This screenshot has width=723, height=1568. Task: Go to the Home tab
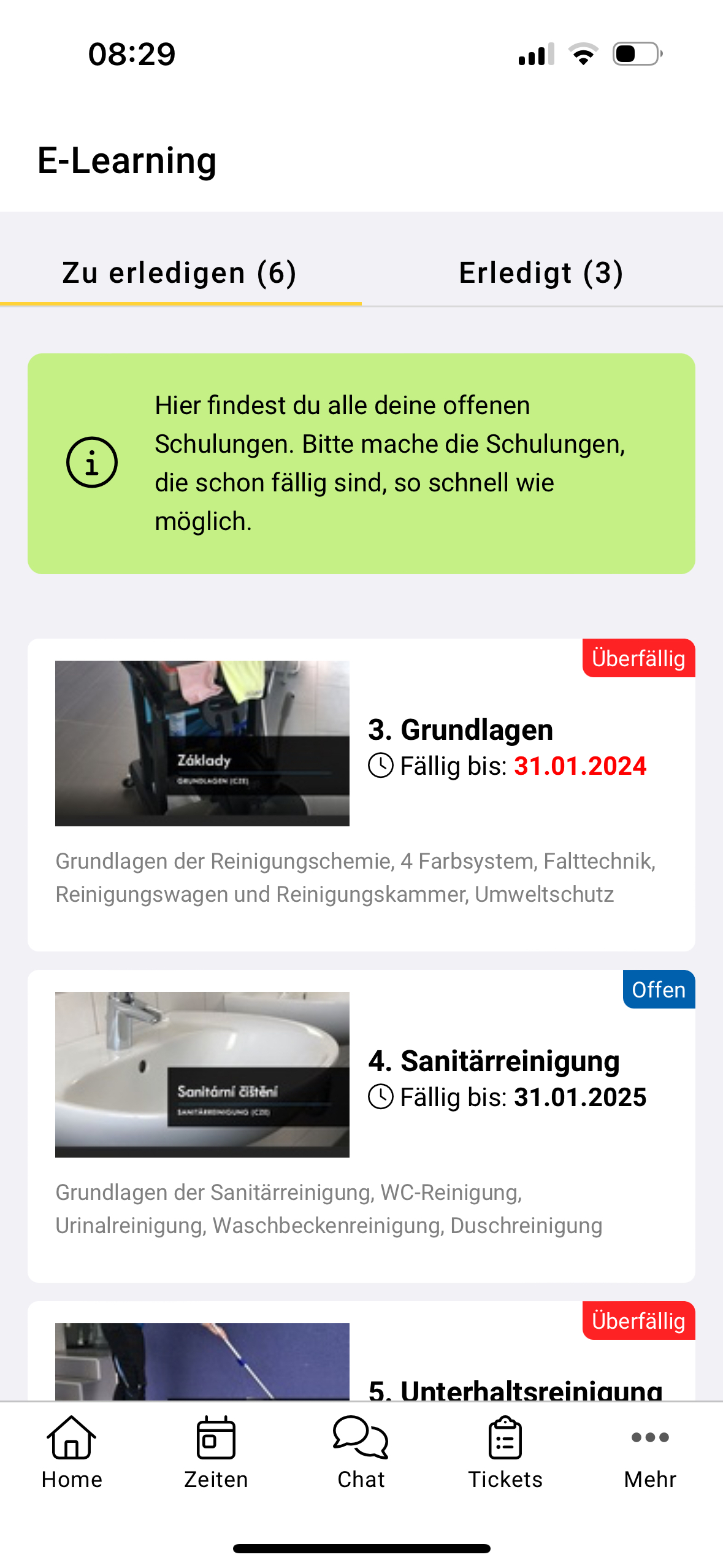point(72,1453)
